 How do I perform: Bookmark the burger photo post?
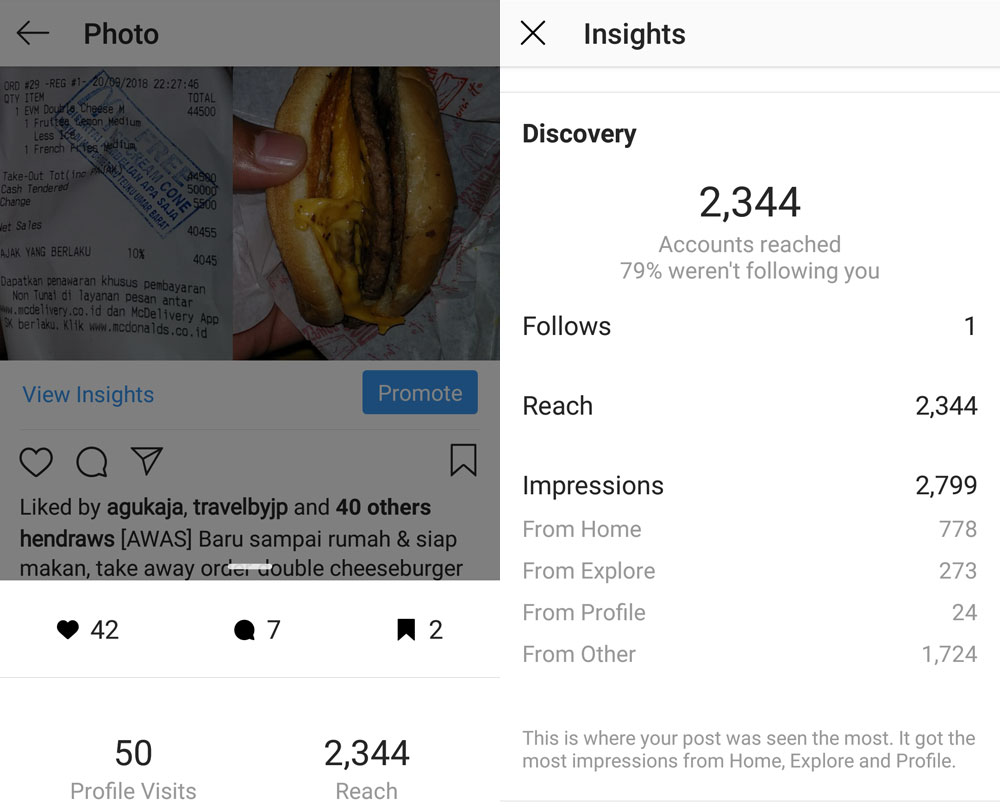point(463,460)
